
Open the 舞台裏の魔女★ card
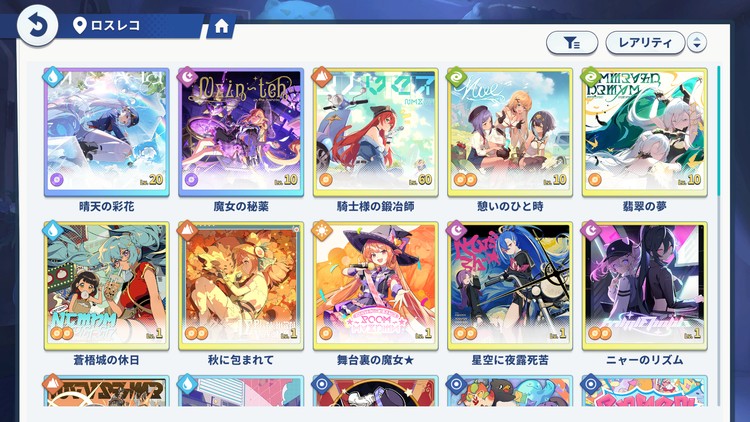(x=375, y=284)
